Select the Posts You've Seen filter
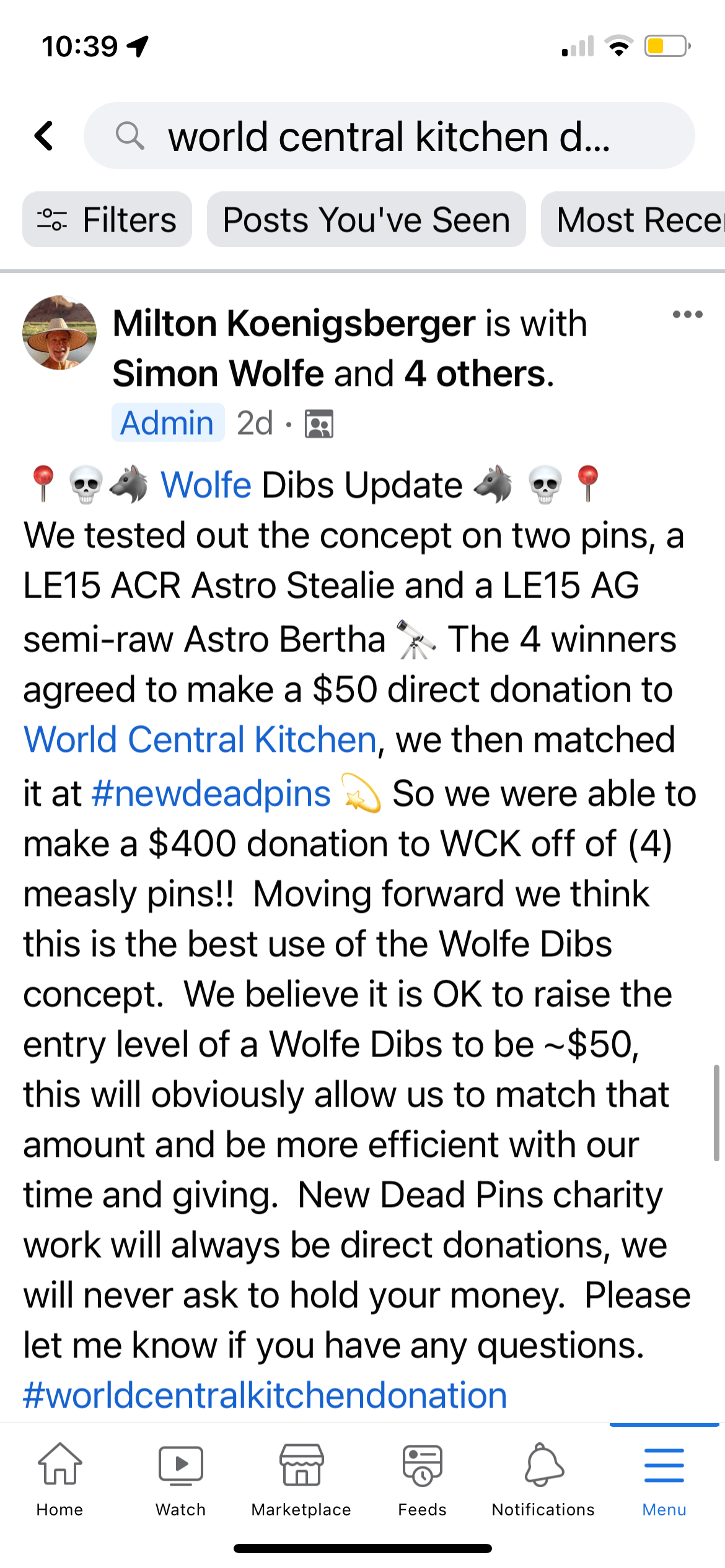 pyautogui.click(x=366, y=220)
